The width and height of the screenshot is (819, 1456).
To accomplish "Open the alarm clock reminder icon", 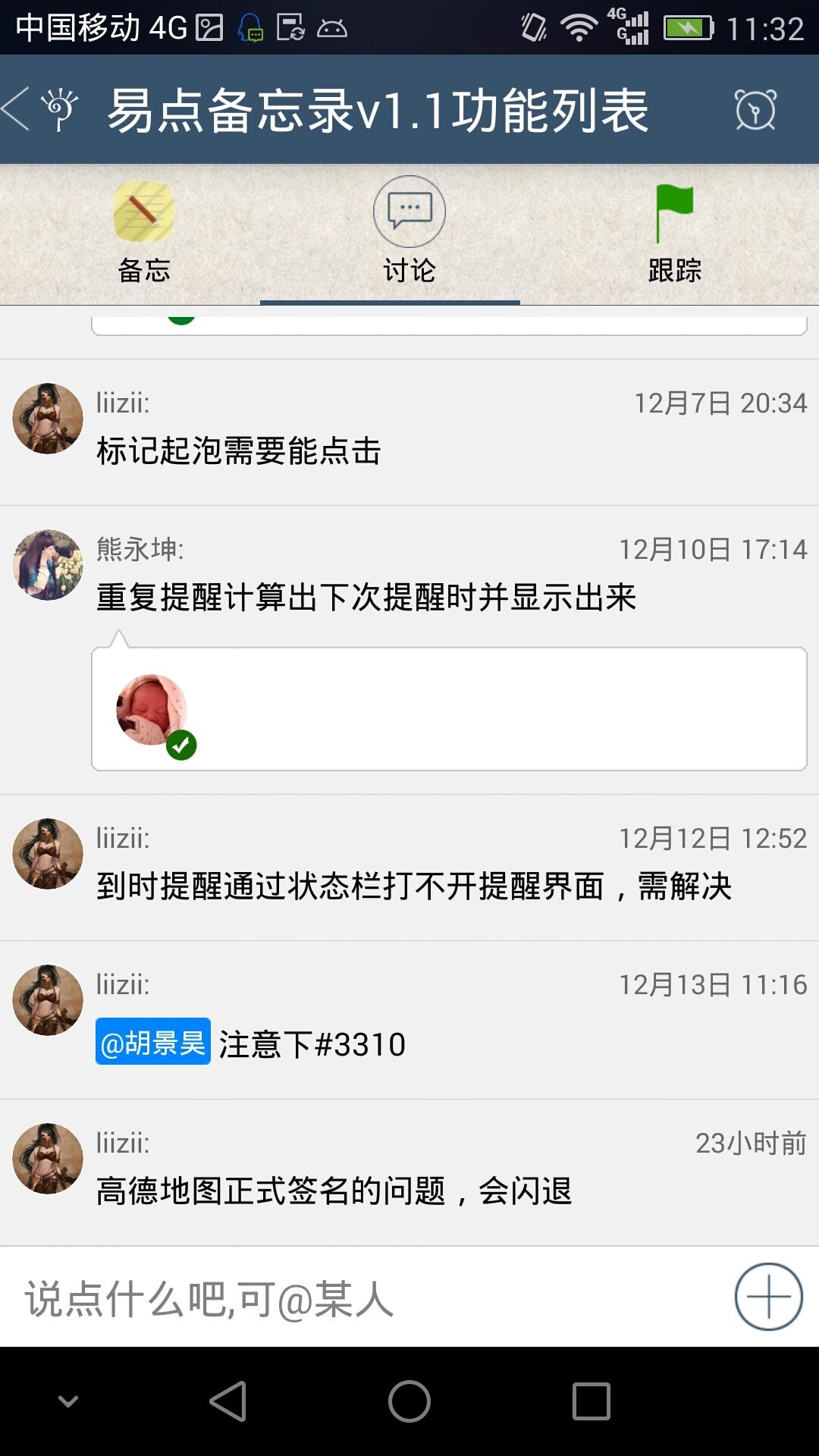I will (x=755, y=110).
